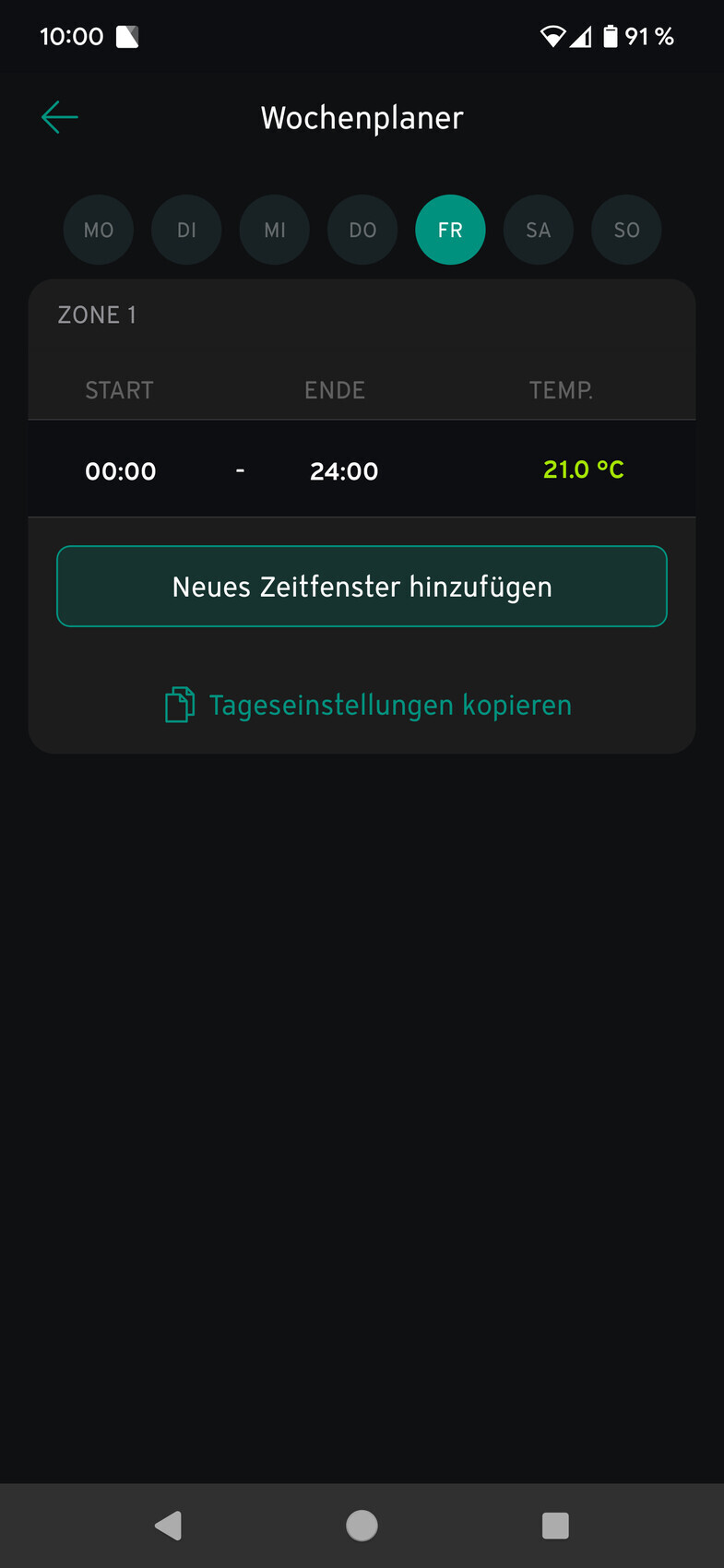The width and height of the screenshot is (724, 1568).
Task: Select the DI day chip
Action: pyautogui.click(x=186, y=230)
